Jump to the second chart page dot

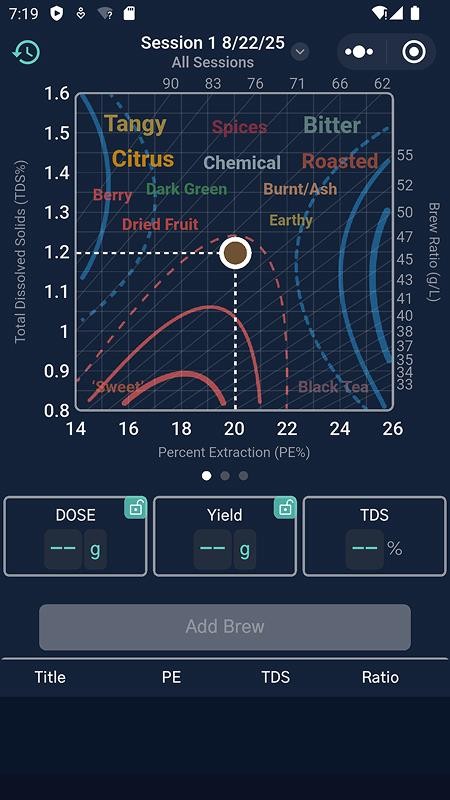click(x=225, y=476)
